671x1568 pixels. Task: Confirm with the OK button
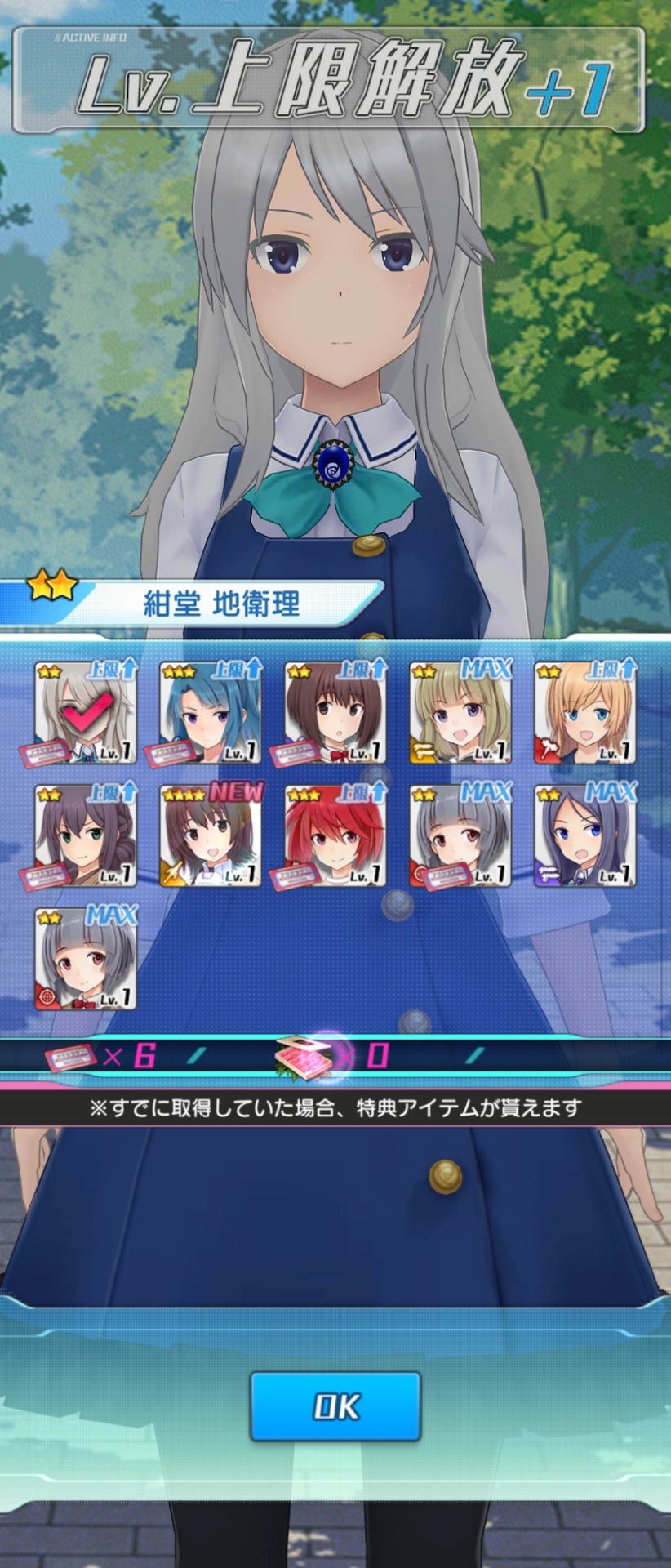tap(335, 1405)
